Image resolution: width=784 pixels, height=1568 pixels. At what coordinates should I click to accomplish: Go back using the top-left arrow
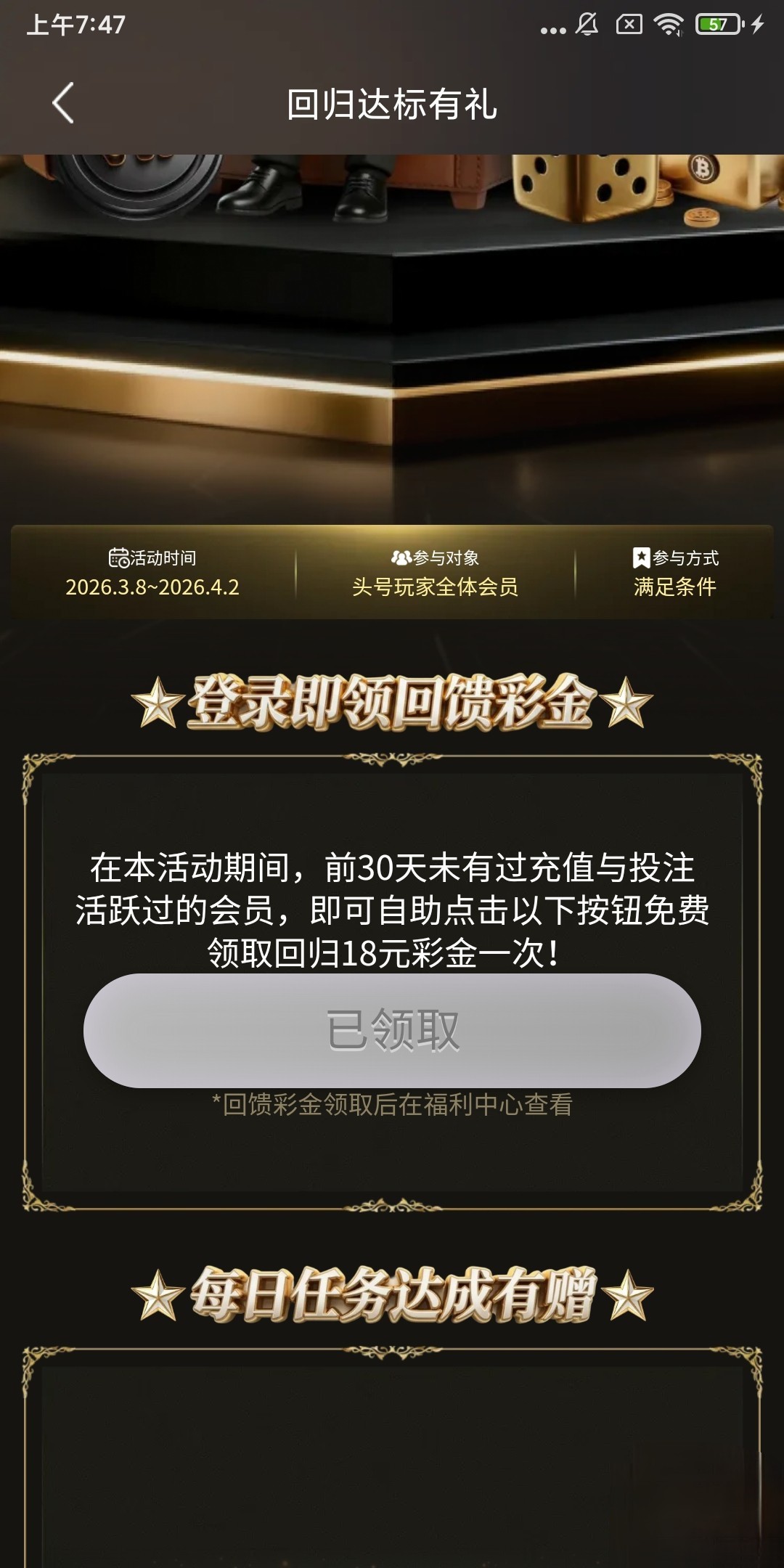pos(64,103)
